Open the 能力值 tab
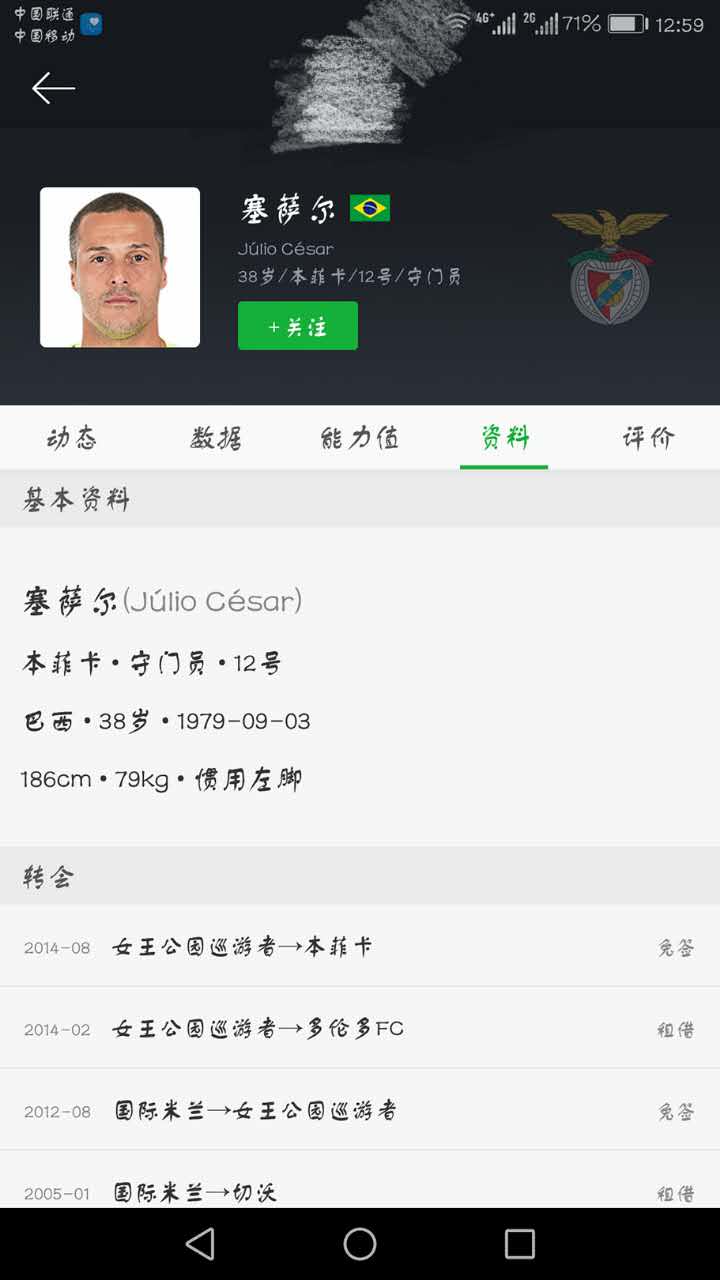 (358, 437)
